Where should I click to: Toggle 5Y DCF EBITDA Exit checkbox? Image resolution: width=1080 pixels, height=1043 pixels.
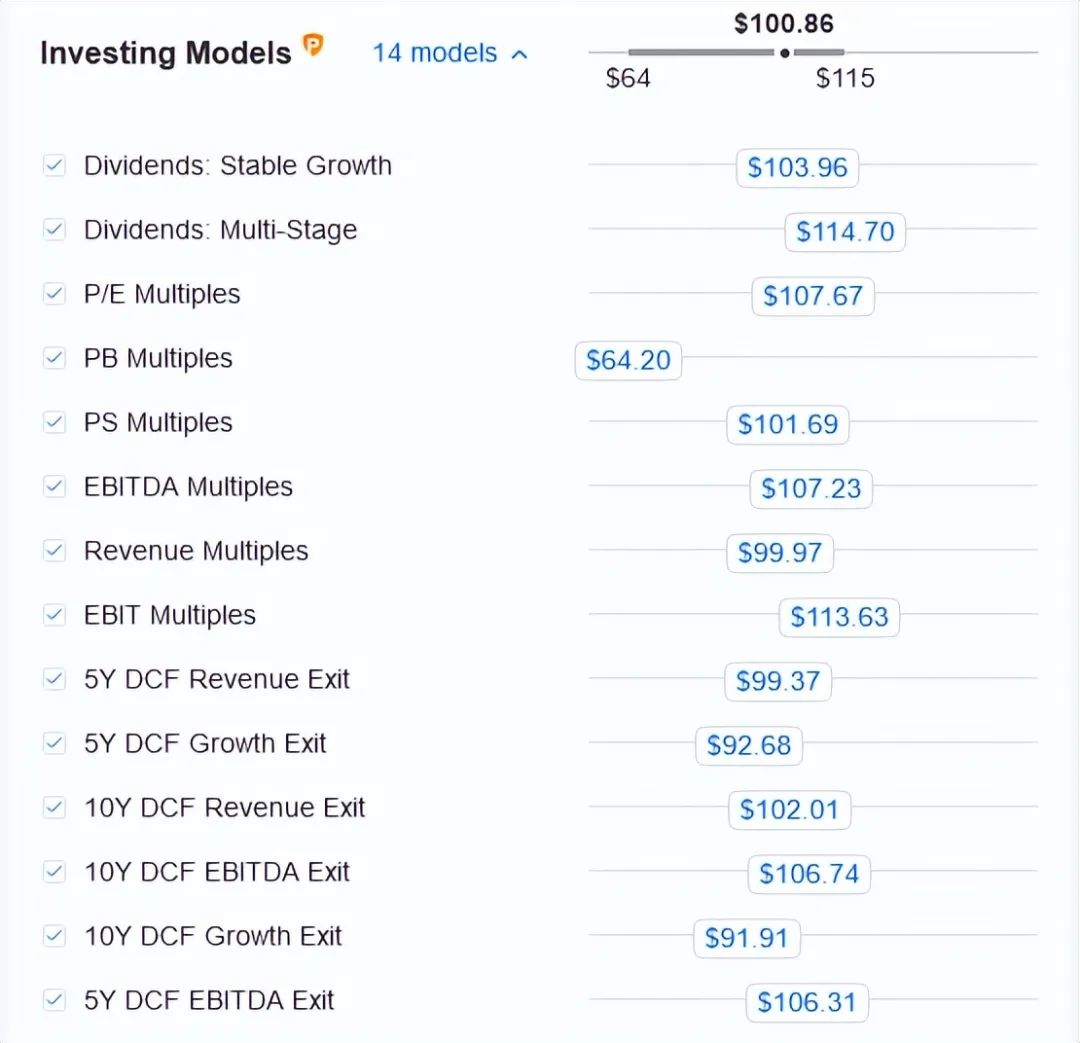click(x=54, y=1000)
